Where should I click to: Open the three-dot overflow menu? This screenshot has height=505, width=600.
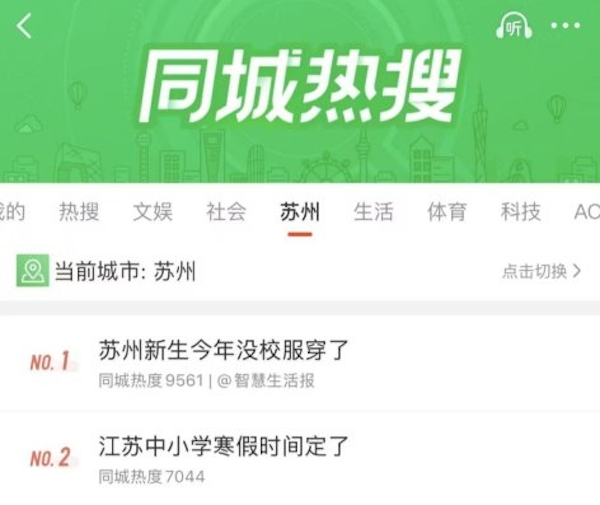pos(565,26)
